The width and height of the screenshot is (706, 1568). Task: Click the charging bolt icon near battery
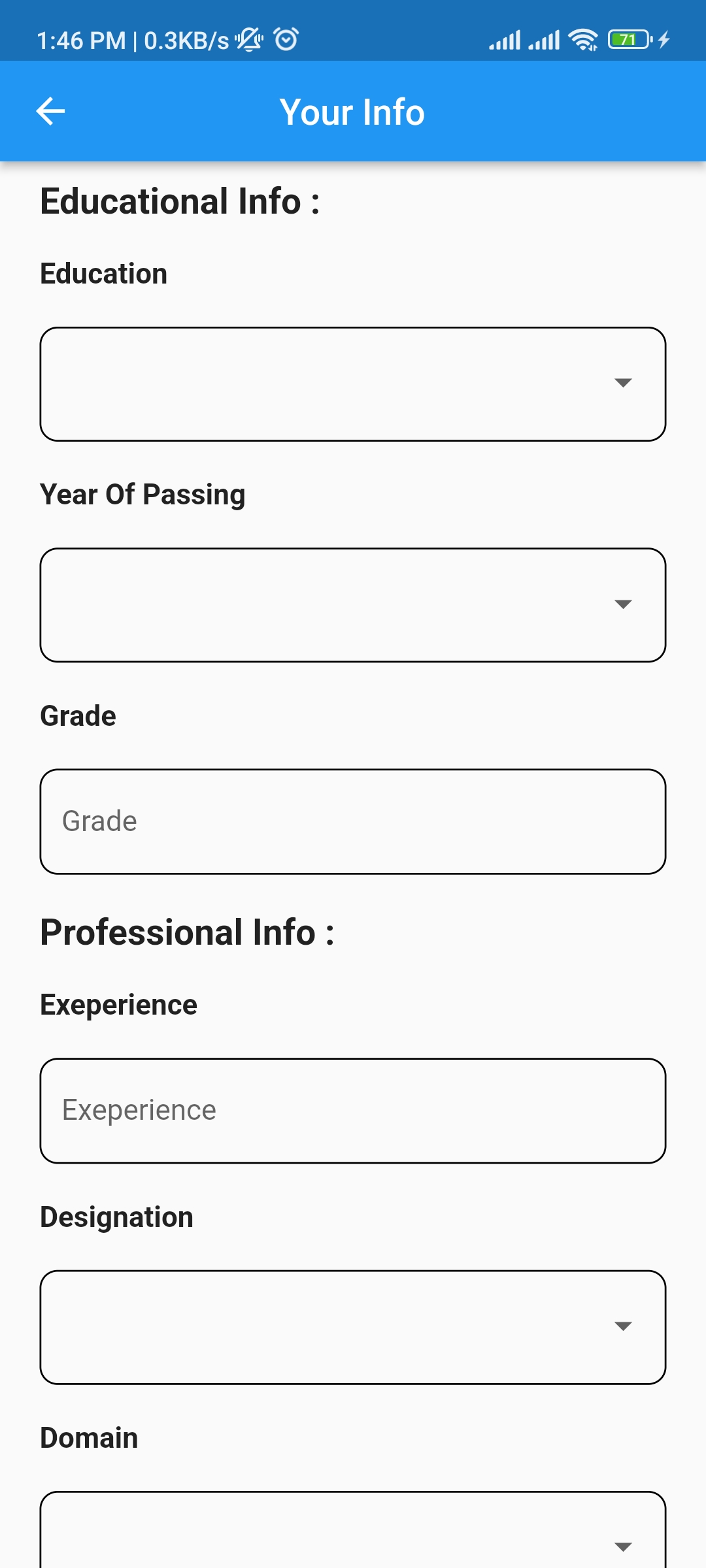[663, 41]
